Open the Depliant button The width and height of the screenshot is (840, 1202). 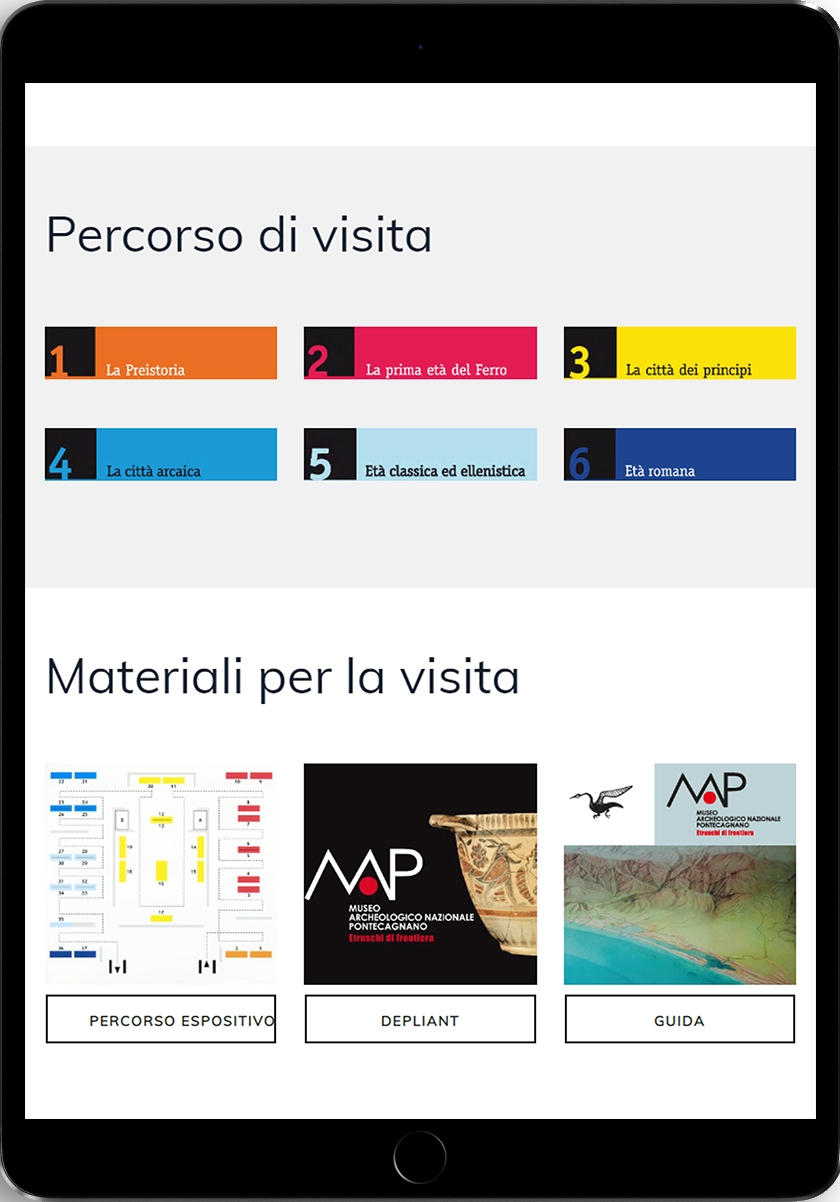[x=420, y=1020]
